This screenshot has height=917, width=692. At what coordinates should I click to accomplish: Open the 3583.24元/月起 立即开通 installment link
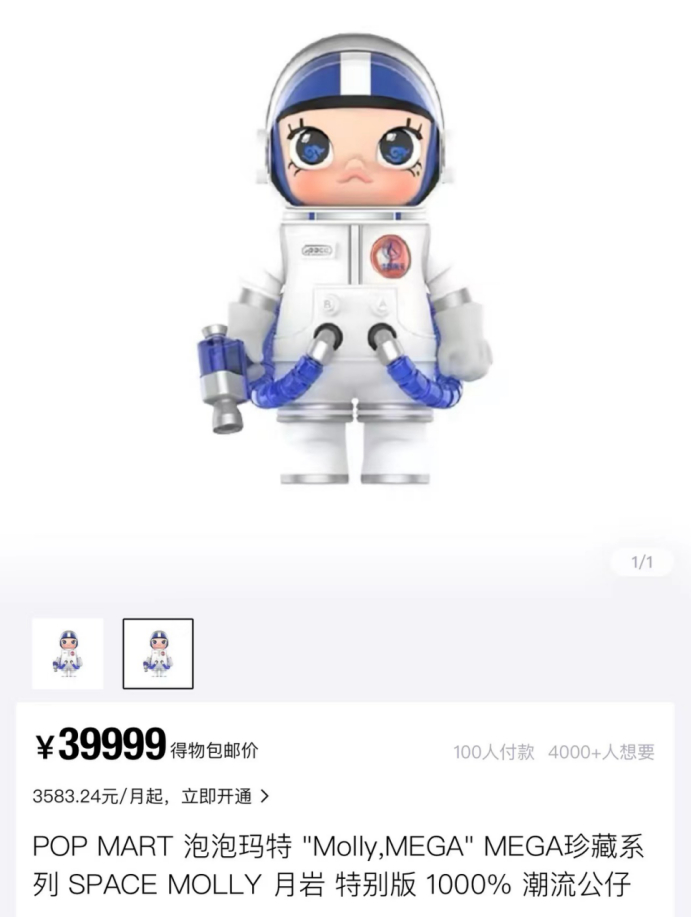tap(151, 797)
